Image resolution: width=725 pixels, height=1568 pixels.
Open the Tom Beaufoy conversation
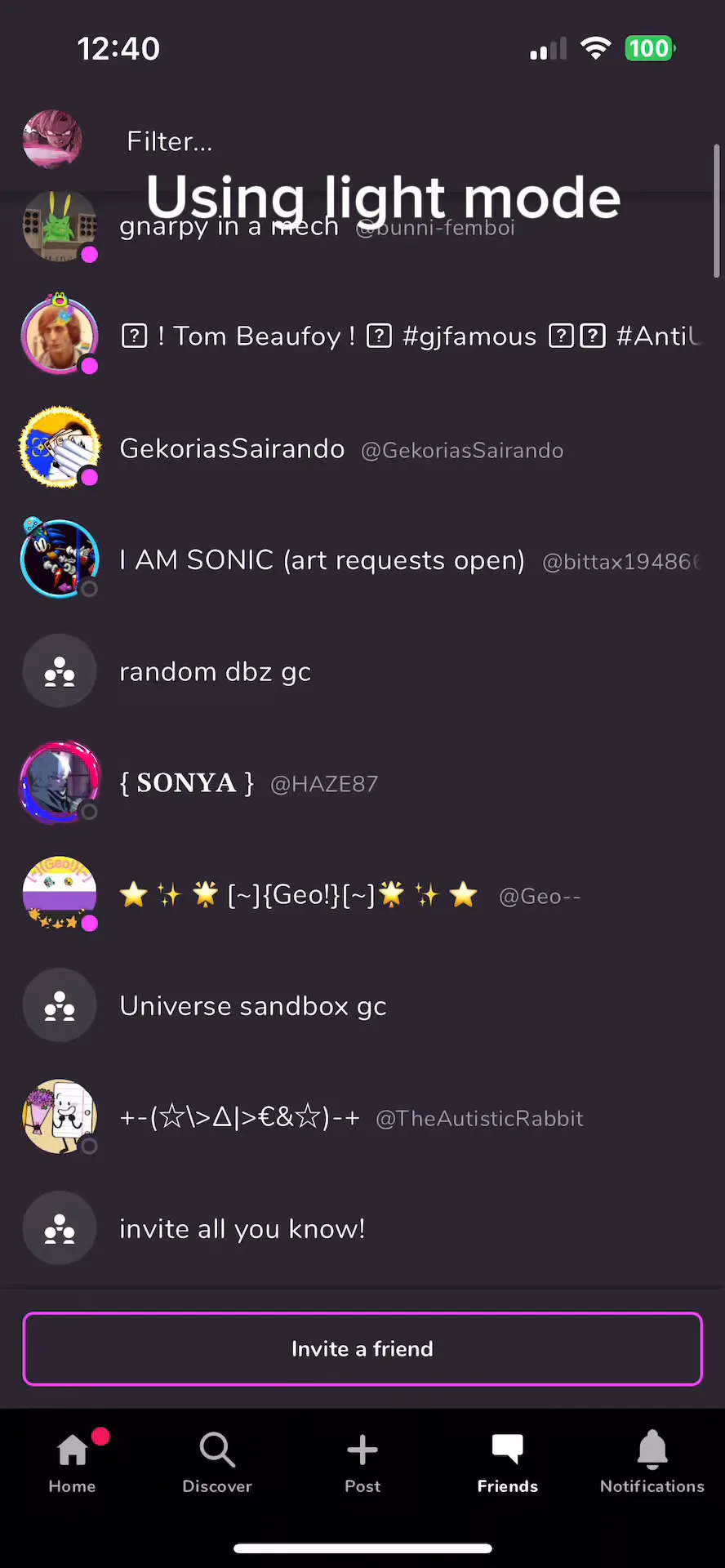point(362,336)
